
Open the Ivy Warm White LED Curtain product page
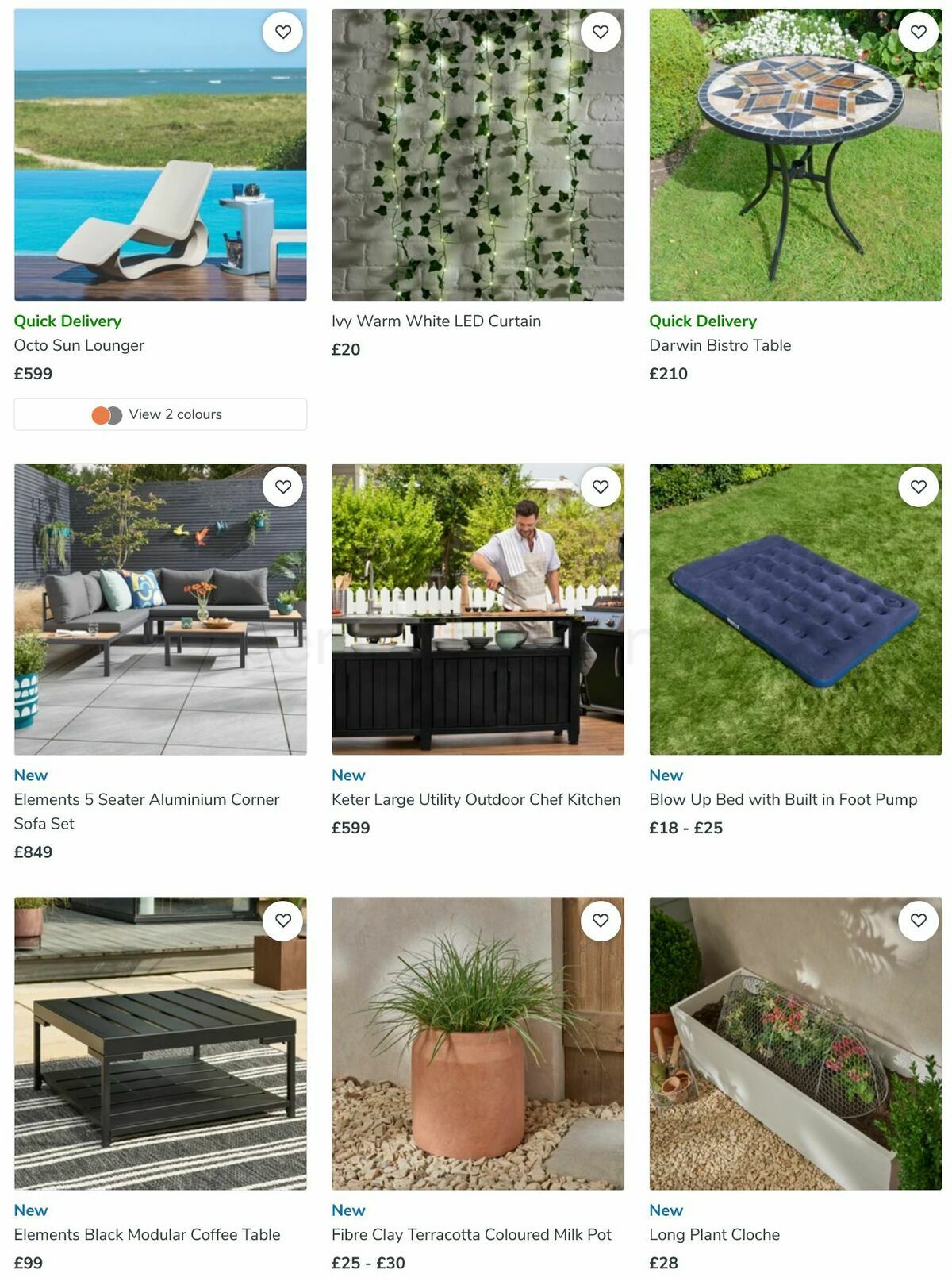(x=436, y=321)
